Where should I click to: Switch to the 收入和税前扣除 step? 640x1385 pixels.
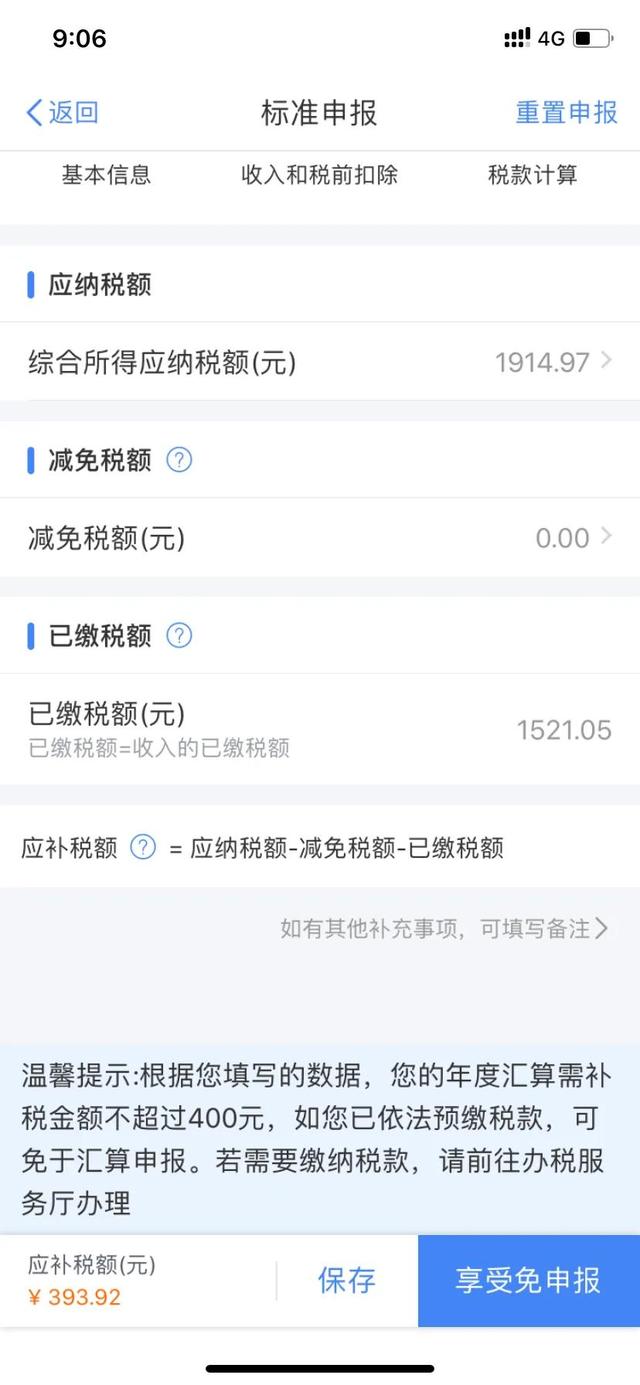click(x=320, y=175)
